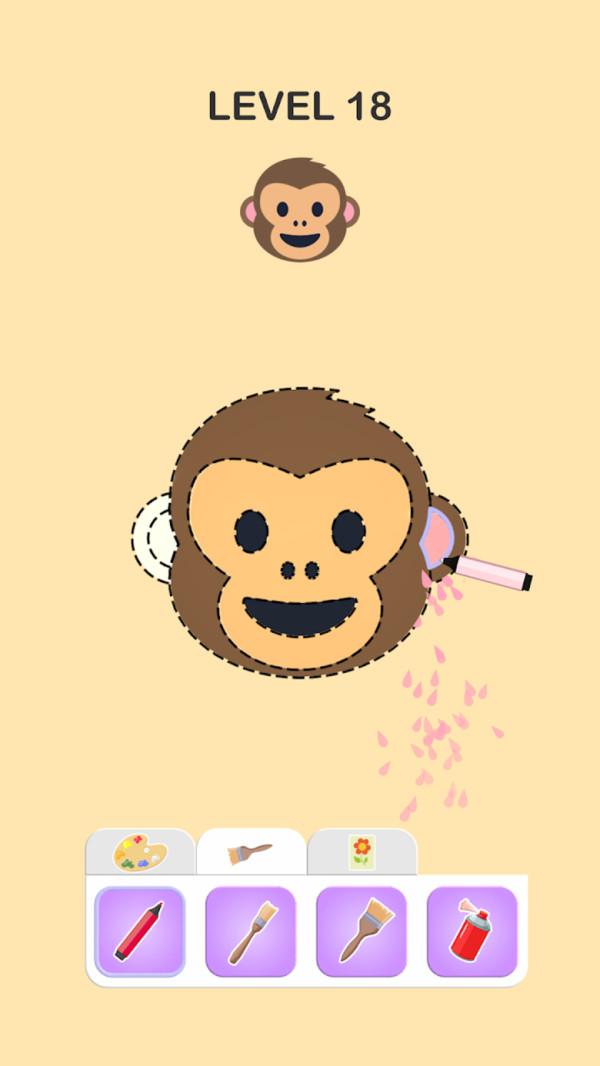The image size is (600, 1066).
Task: Open the flower sticker tab
Action: click(x=361, y=853)
